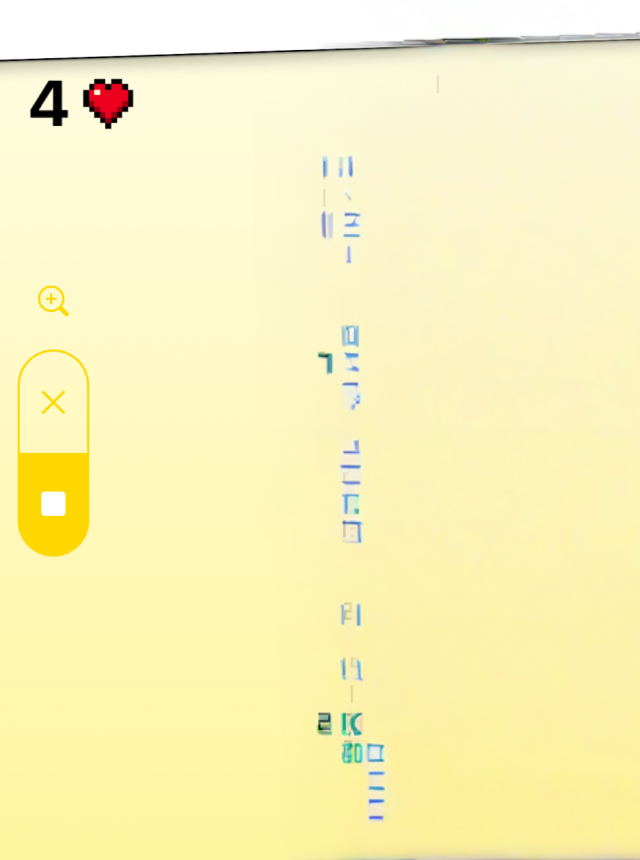Viewport: 640px width, 860px height.
Task: Select the fill square mode
Action: [x=53, y=504]
